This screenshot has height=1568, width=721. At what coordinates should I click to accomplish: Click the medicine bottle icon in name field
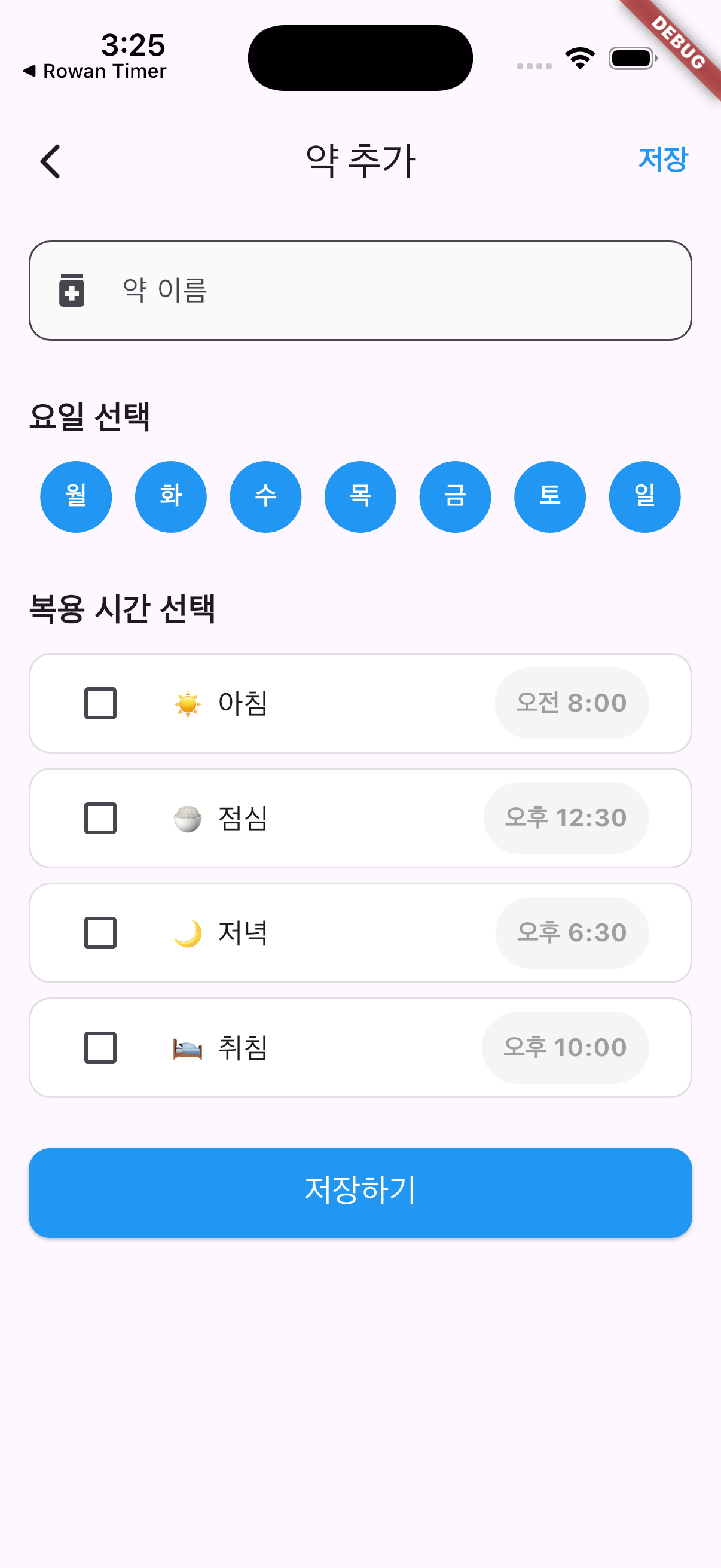click(x=70, y=291)
